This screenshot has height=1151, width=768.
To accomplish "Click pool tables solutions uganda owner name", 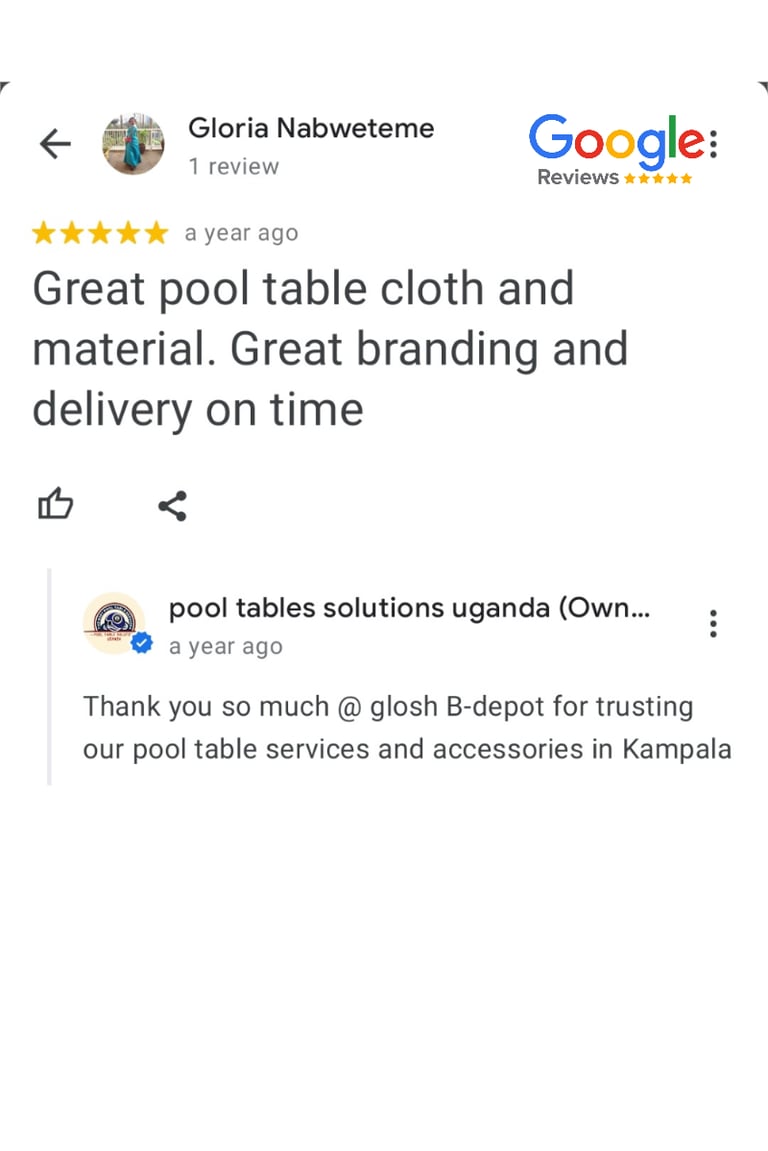I will pos(410,608).
